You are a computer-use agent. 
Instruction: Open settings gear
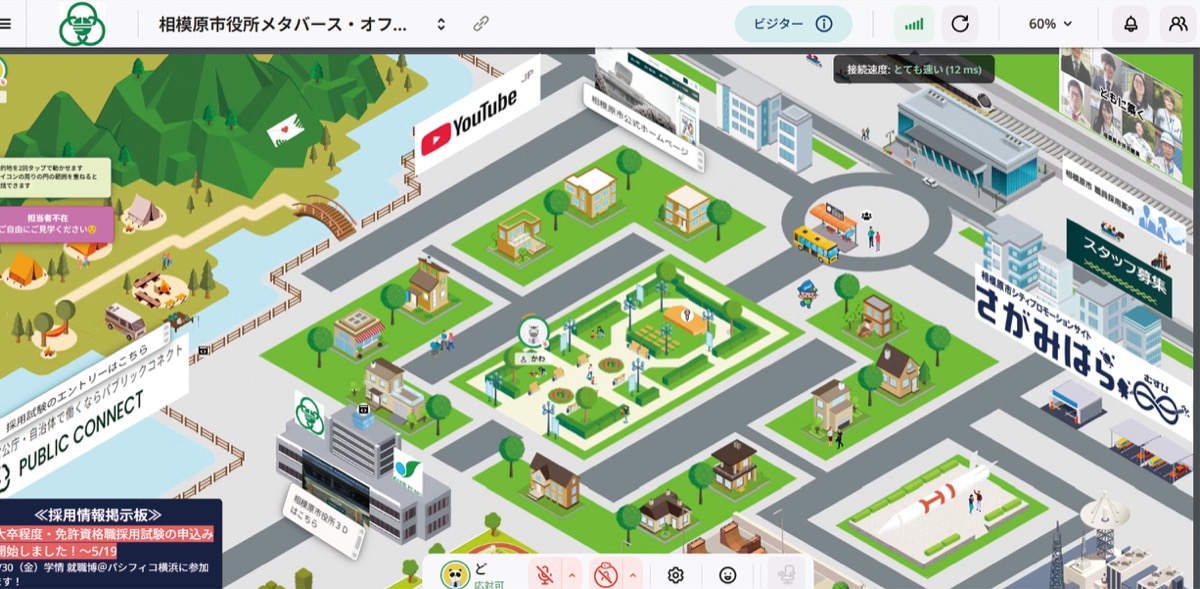675,575
